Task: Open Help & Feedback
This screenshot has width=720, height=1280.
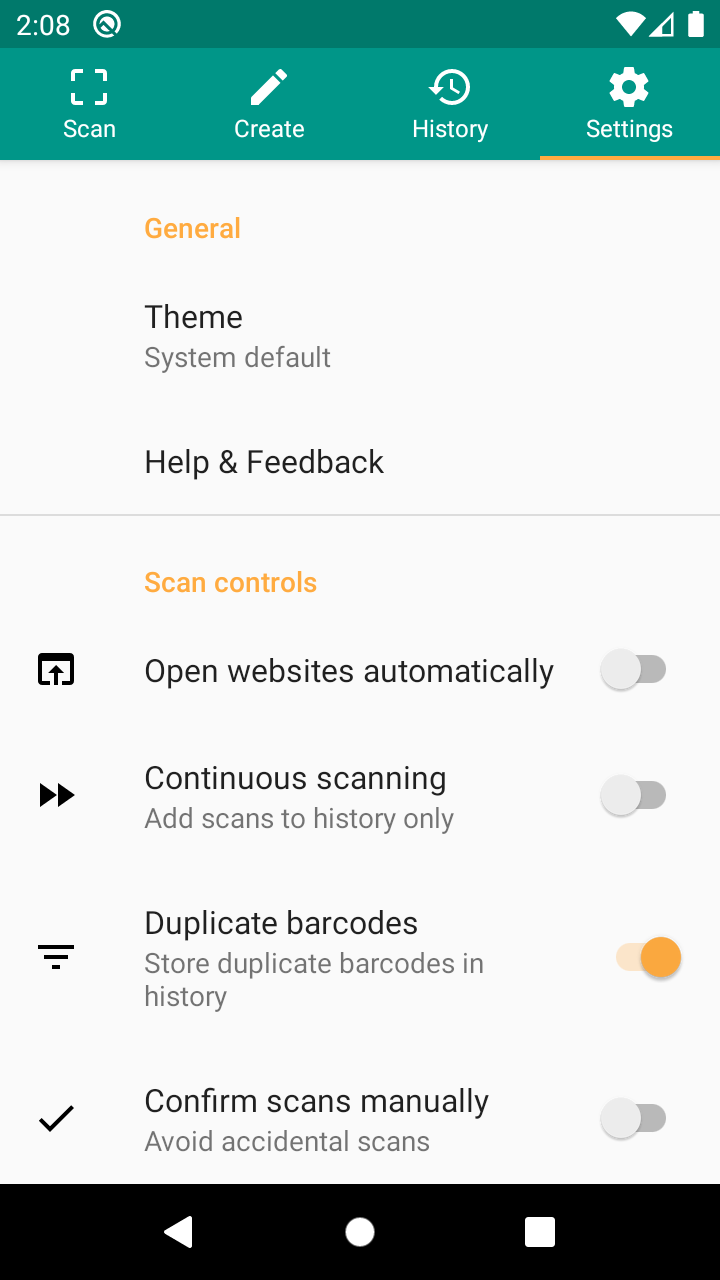Action: pos(360,461)
